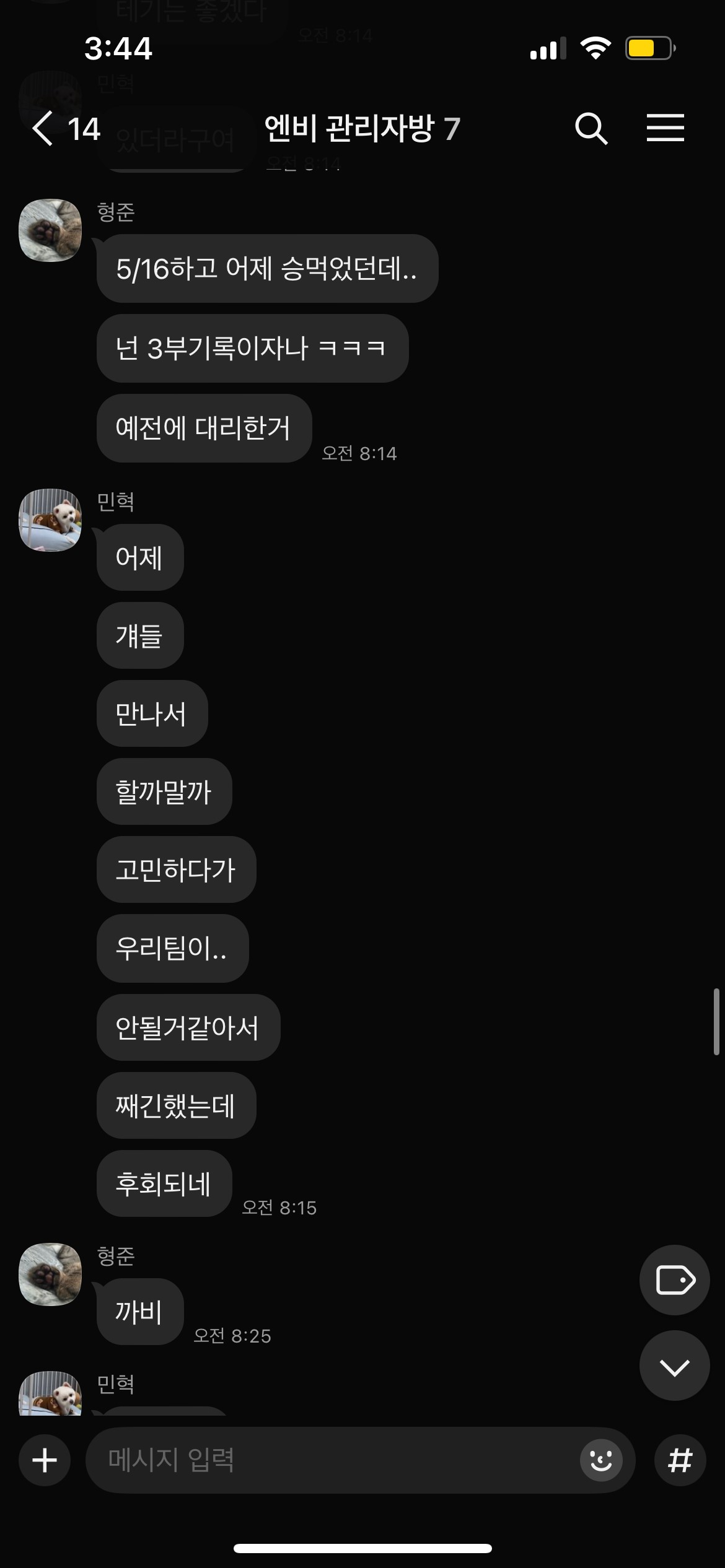725x1568 pixels.
Task: Search within this chat room
Action: pyautogui.click(x=591, y=129)
